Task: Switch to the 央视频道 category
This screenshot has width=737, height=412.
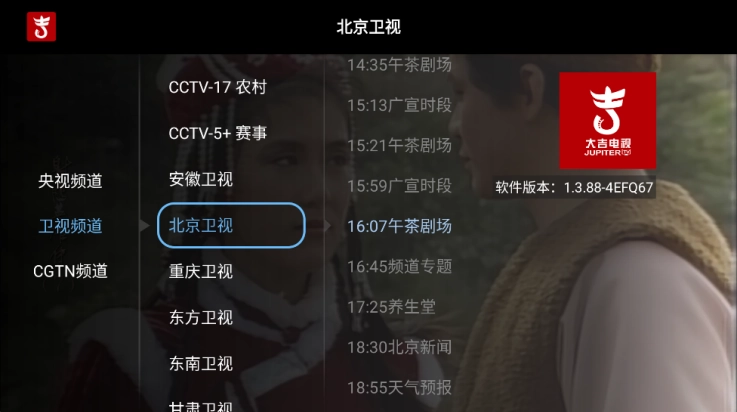Action: click(x=70, y=181)
